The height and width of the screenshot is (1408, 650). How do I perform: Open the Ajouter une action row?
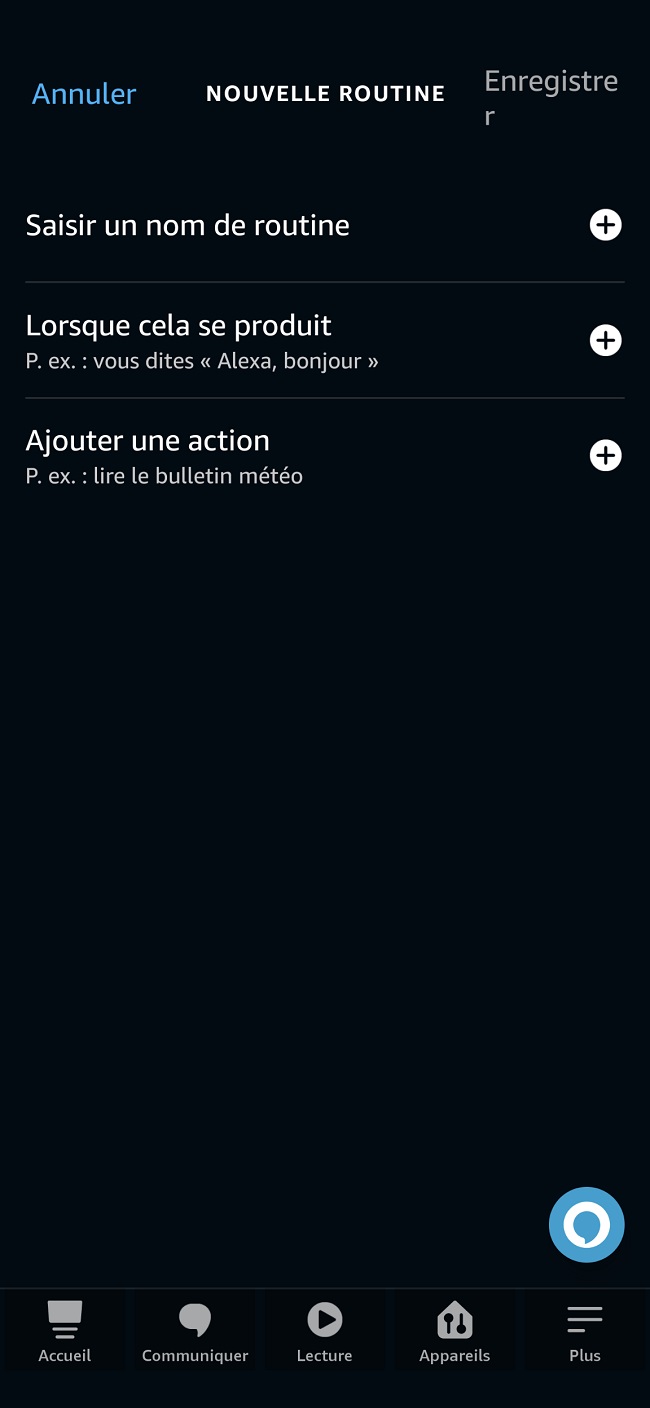pyautogui.click(x=324, y=455)
